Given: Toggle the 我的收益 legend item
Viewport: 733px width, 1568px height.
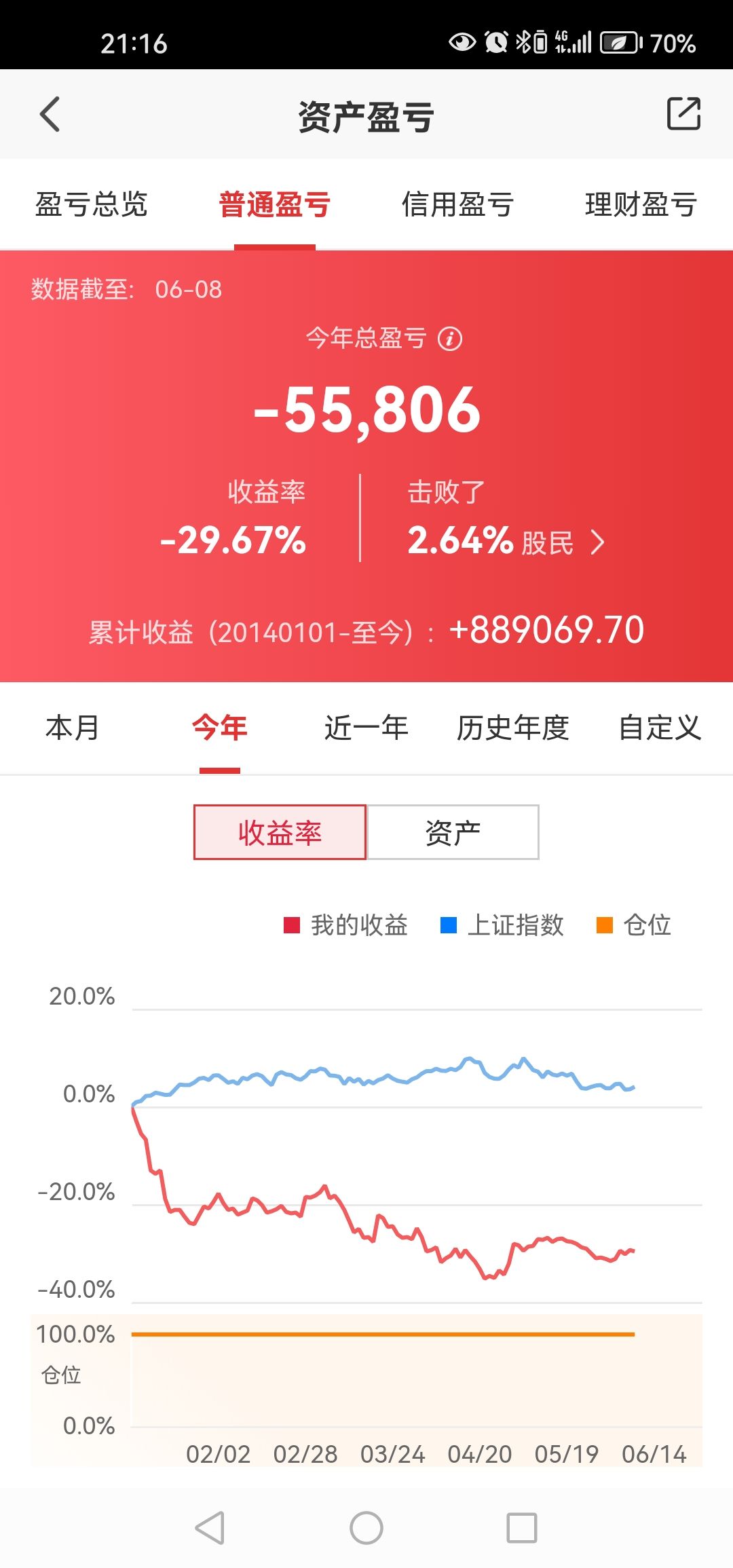Looking at the screenshot, I should 346,925.
